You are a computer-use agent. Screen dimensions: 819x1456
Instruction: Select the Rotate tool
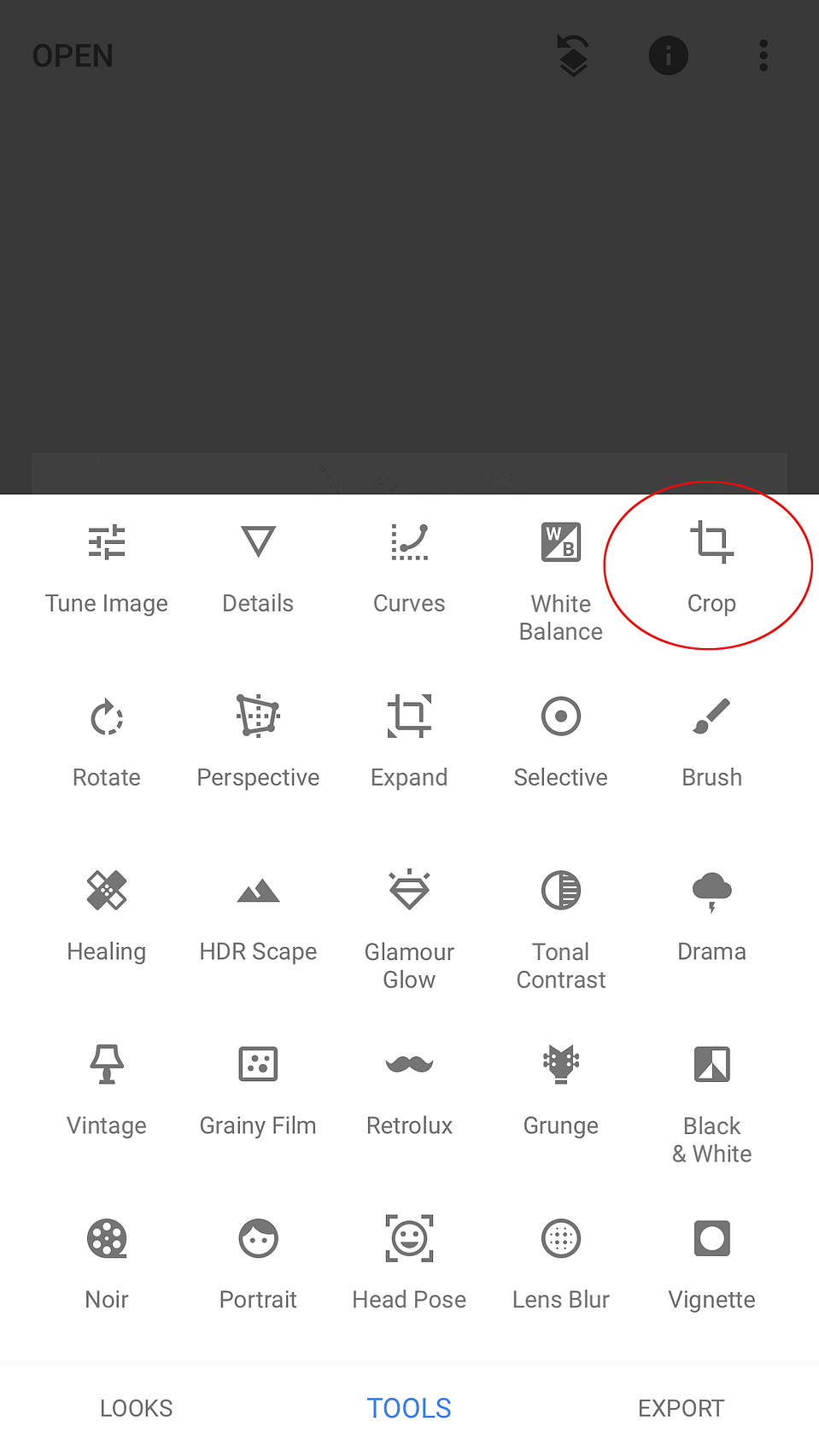(107, 739)
